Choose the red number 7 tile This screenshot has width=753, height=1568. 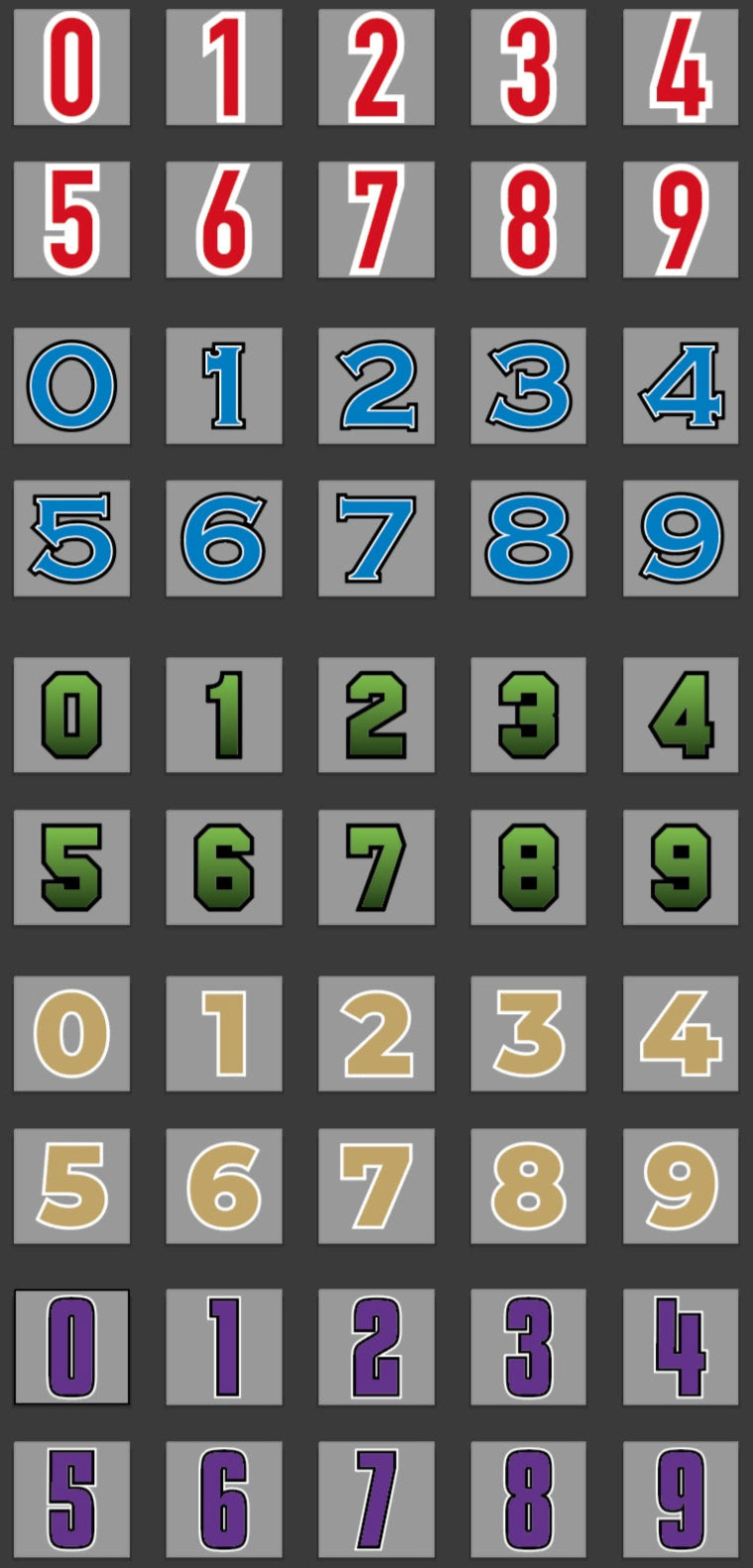point(376,220)
